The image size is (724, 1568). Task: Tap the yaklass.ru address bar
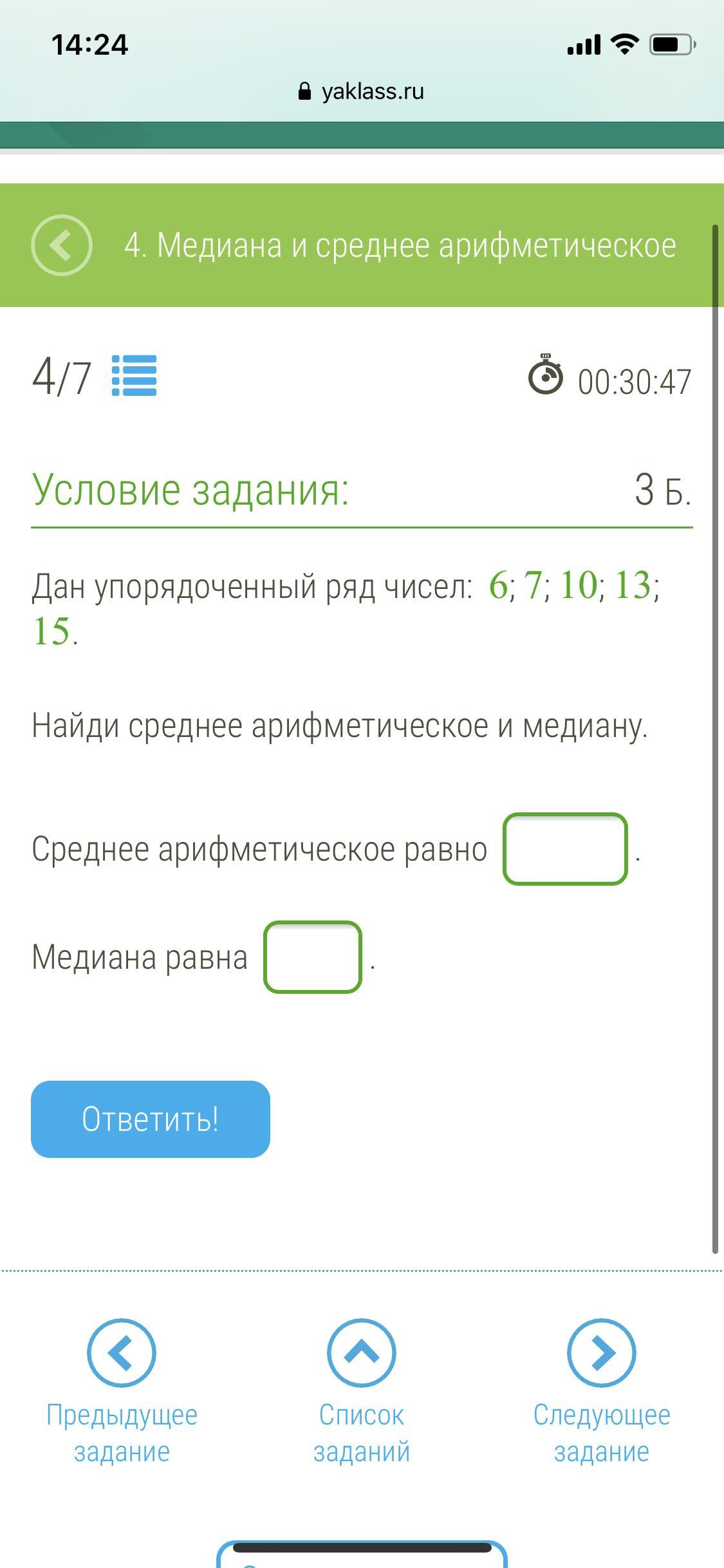pyautogui.click(x=362, y=91)
